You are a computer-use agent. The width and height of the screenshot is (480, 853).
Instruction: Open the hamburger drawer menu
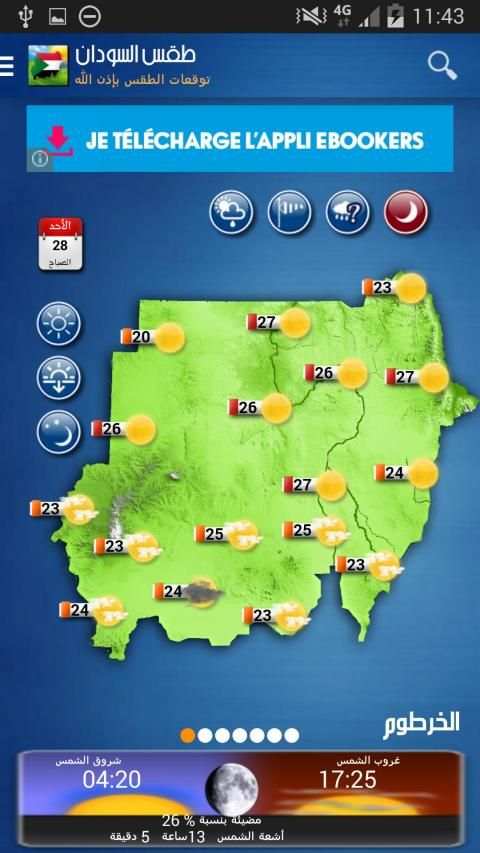pos(7,66)
